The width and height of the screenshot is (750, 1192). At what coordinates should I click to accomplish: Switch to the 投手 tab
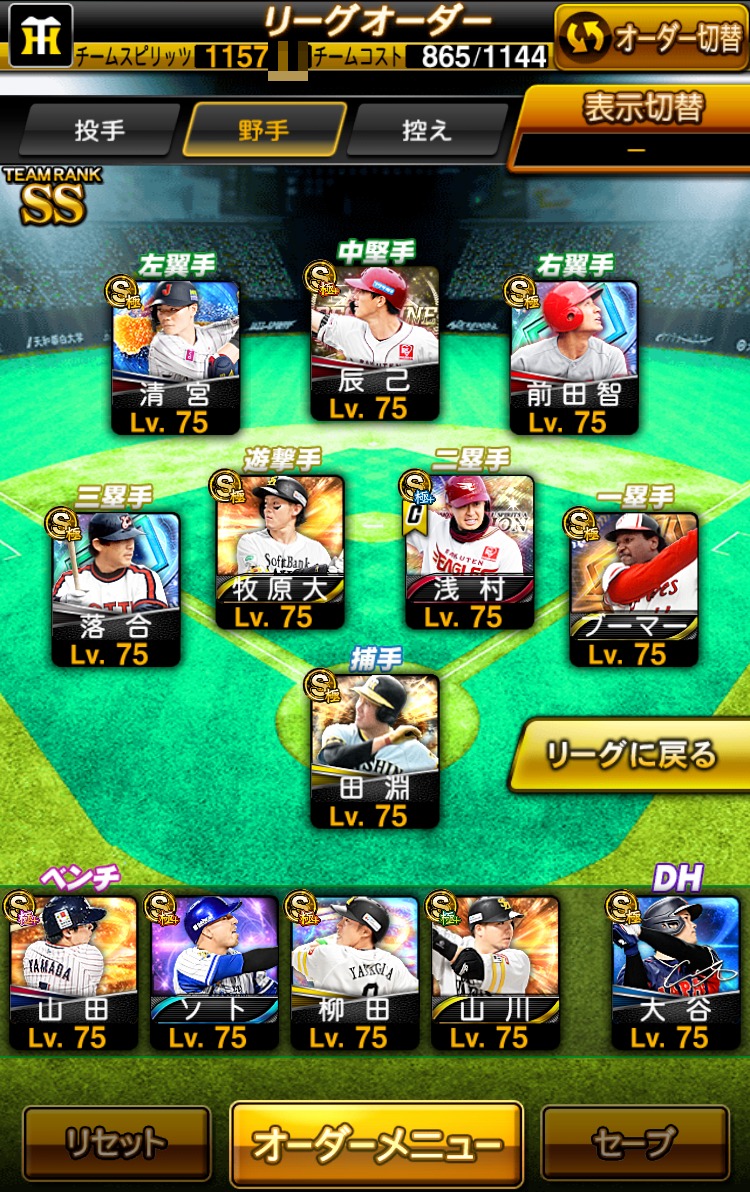tap(99, 130)
